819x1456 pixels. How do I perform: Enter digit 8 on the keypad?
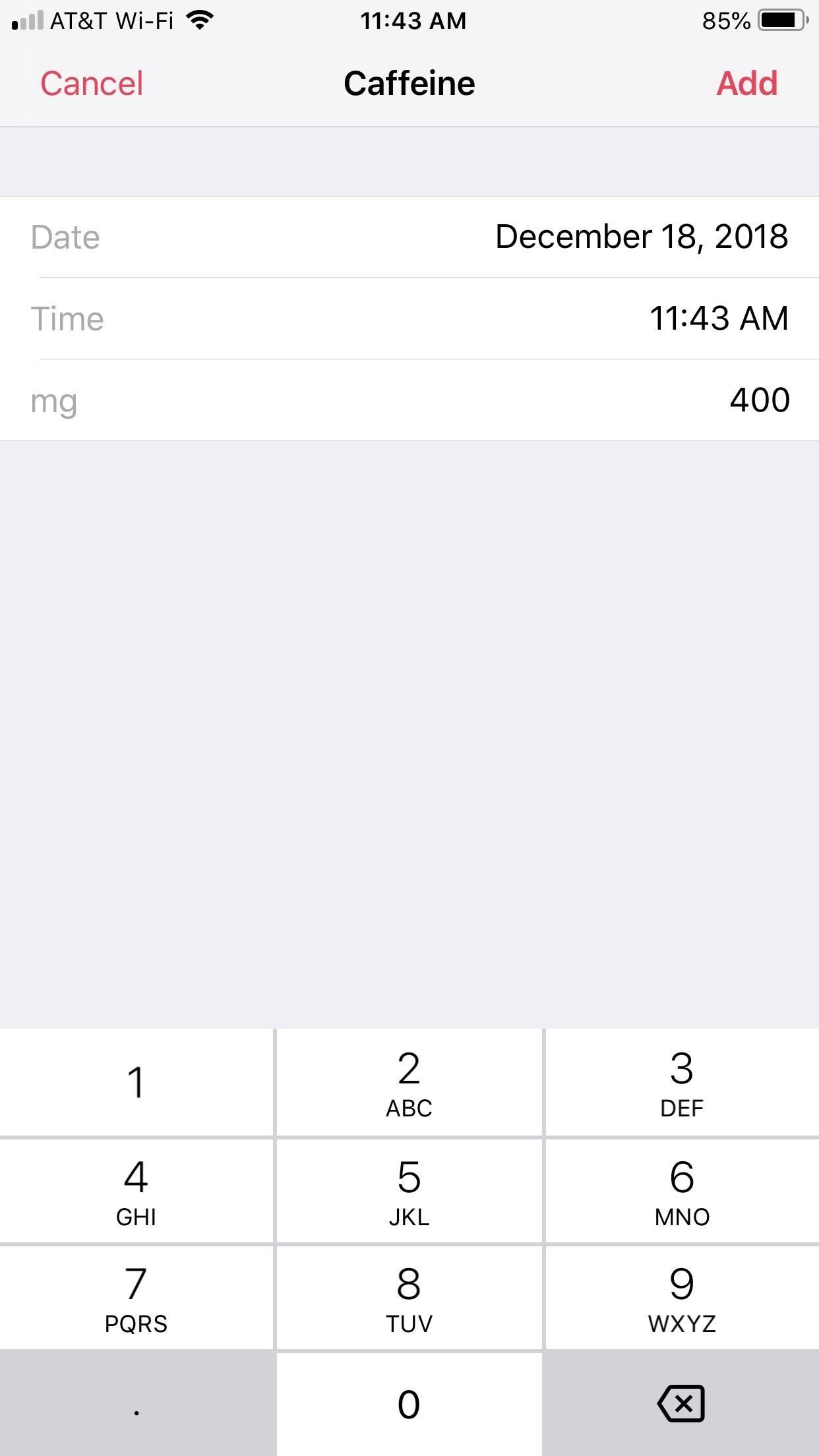pos(409,1298)
